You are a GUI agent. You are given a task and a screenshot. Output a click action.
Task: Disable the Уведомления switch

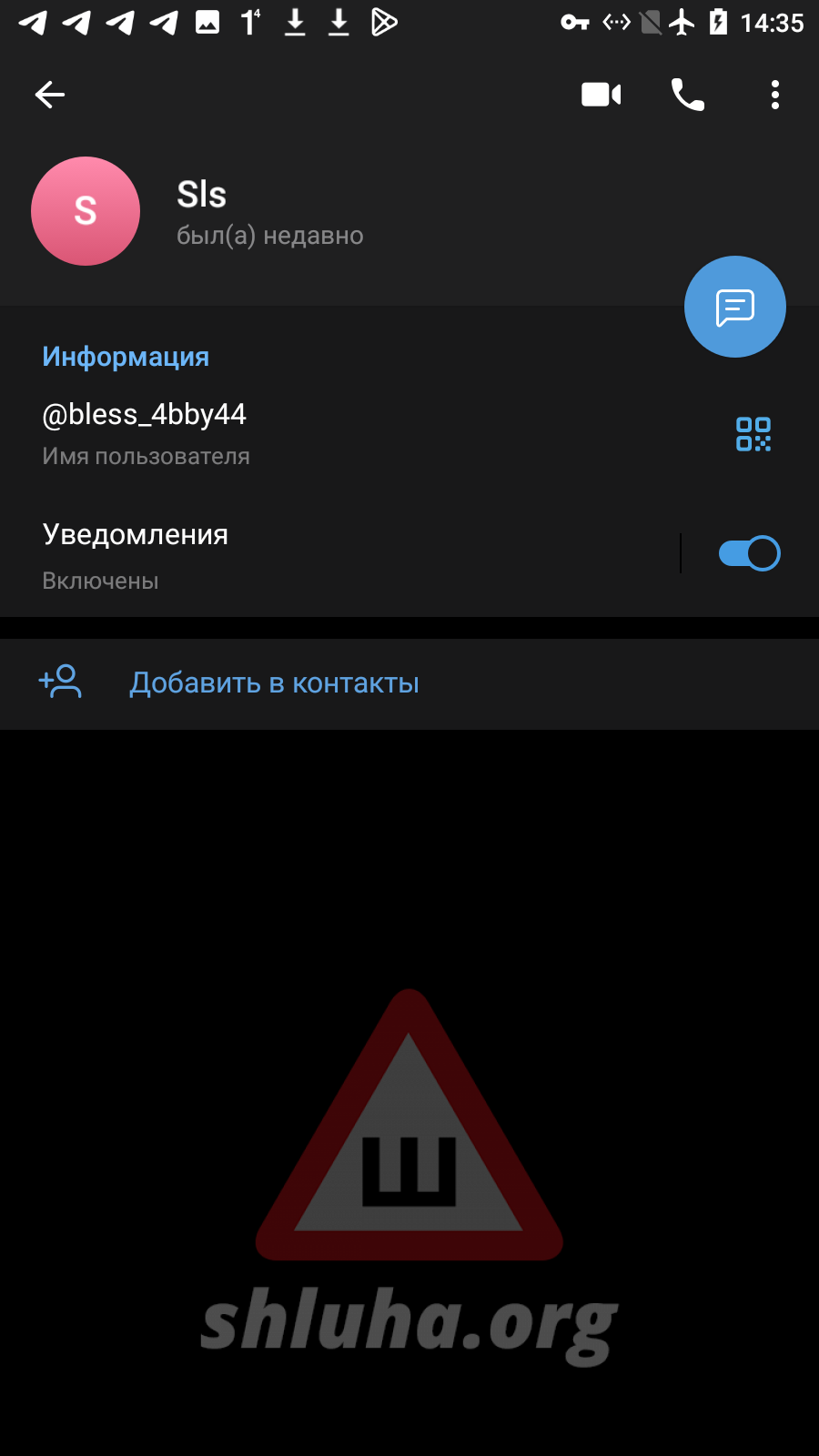point(749,553)
